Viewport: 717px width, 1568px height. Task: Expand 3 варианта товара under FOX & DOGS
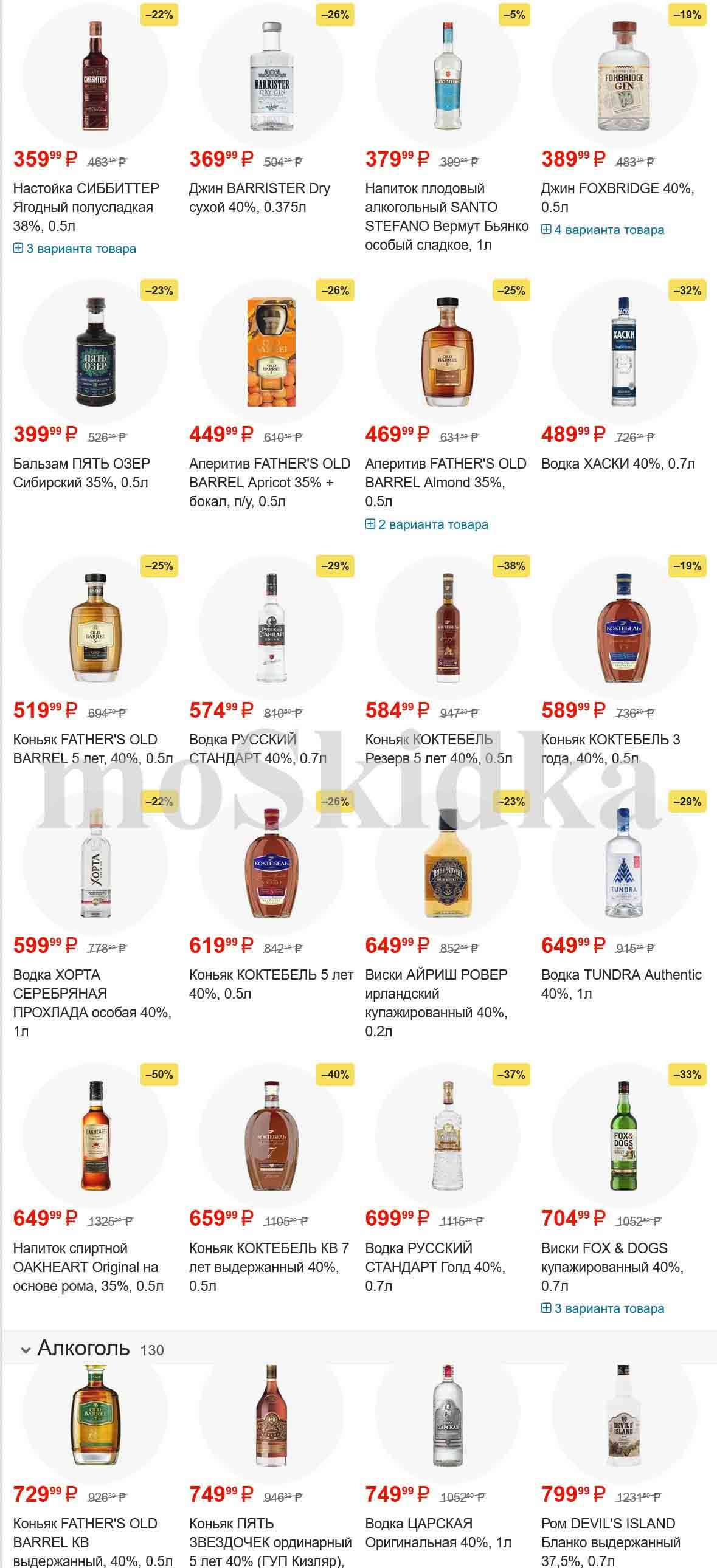coord(603,1308)
